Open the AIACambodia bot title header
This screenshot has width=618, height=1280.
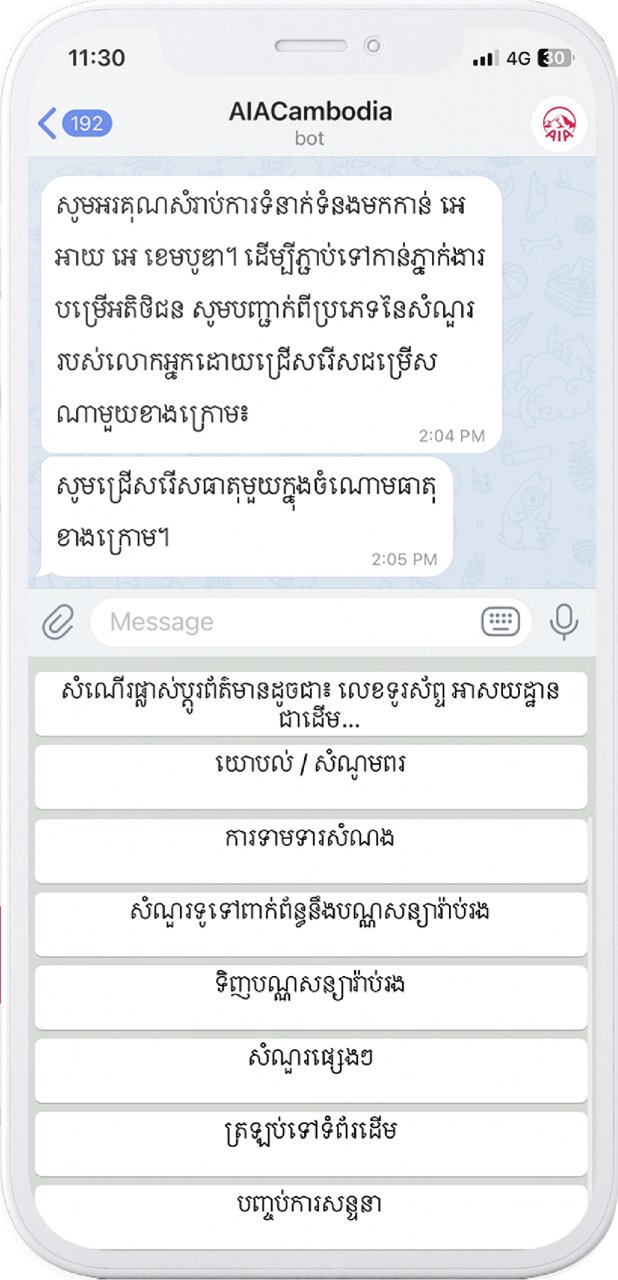pos(309,124)
